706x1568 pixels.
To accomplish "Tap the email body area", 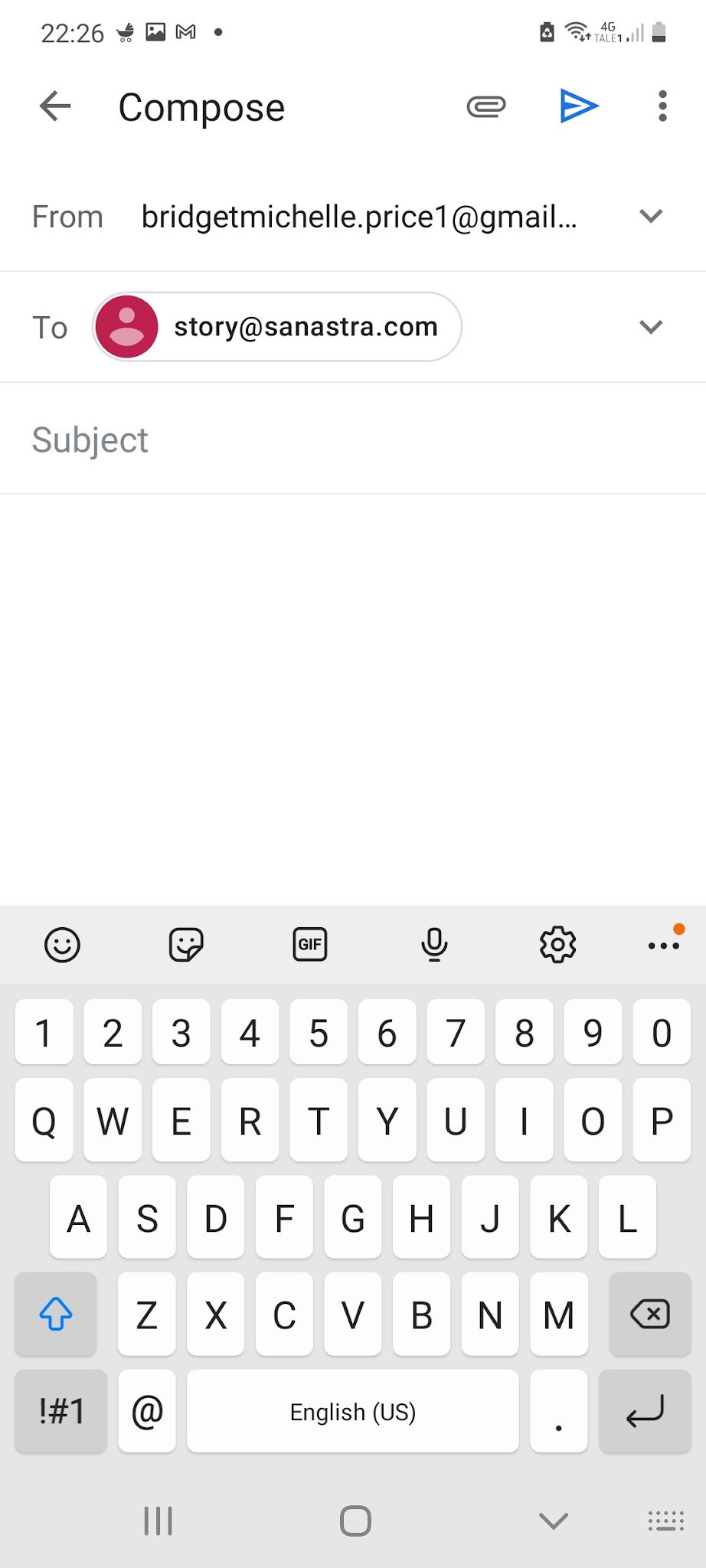I will (353, 700).
